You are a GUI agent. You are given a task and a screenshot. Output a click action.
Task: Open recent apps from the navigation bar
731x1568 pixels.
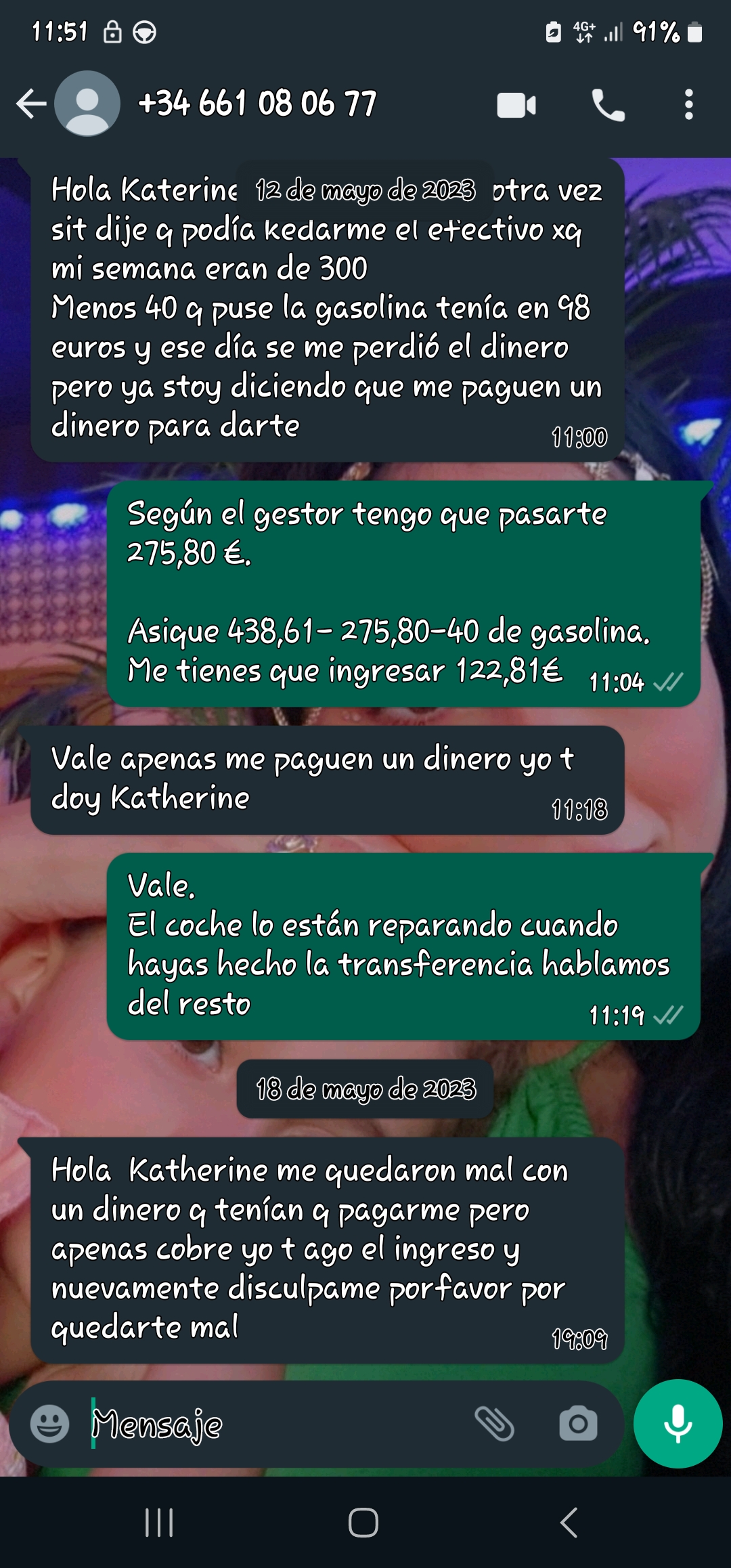click(x=160, y=1523)
